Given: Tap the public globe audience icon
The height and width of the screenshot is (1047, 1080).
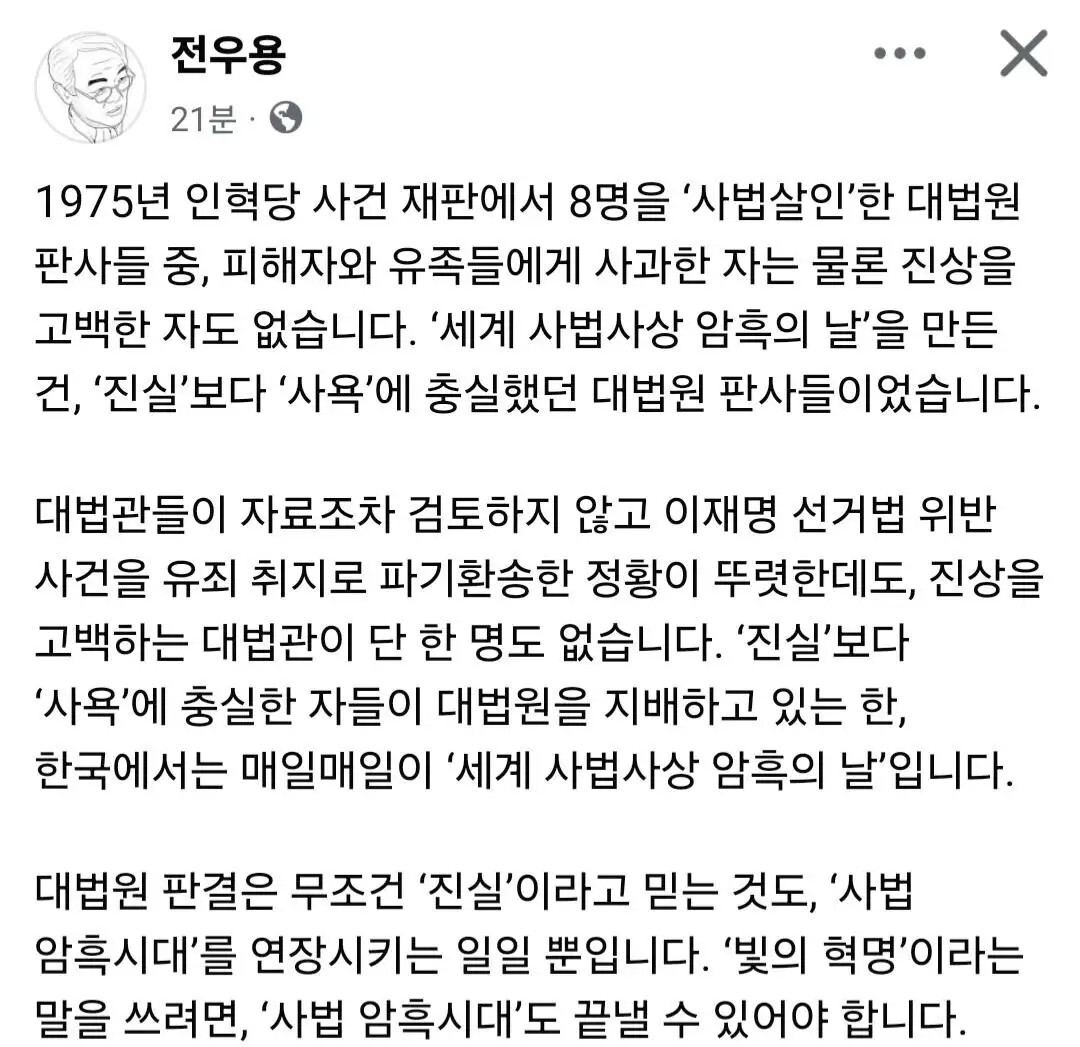Looking at the screenshot, I should (x=285, y=119).
